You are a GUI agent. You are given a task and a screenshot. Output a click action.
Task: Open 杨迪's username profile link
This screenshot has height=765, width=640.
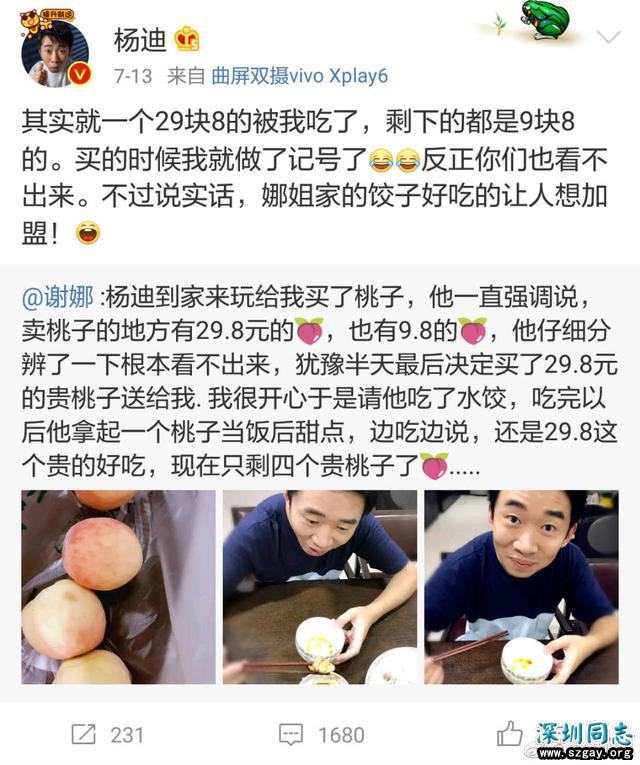tap(138, 40)
